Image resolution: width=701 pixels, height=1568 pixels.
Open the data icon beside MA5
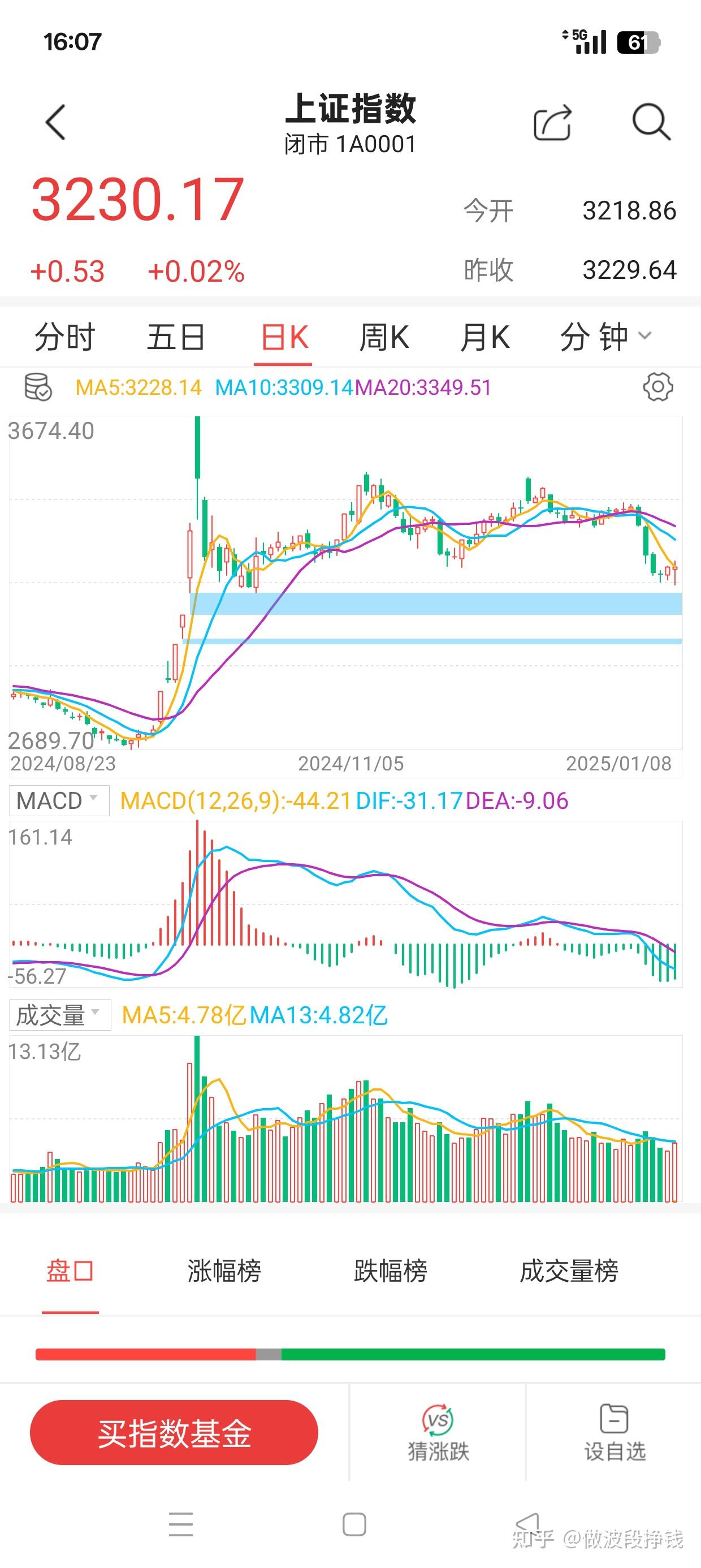(38, 387)
